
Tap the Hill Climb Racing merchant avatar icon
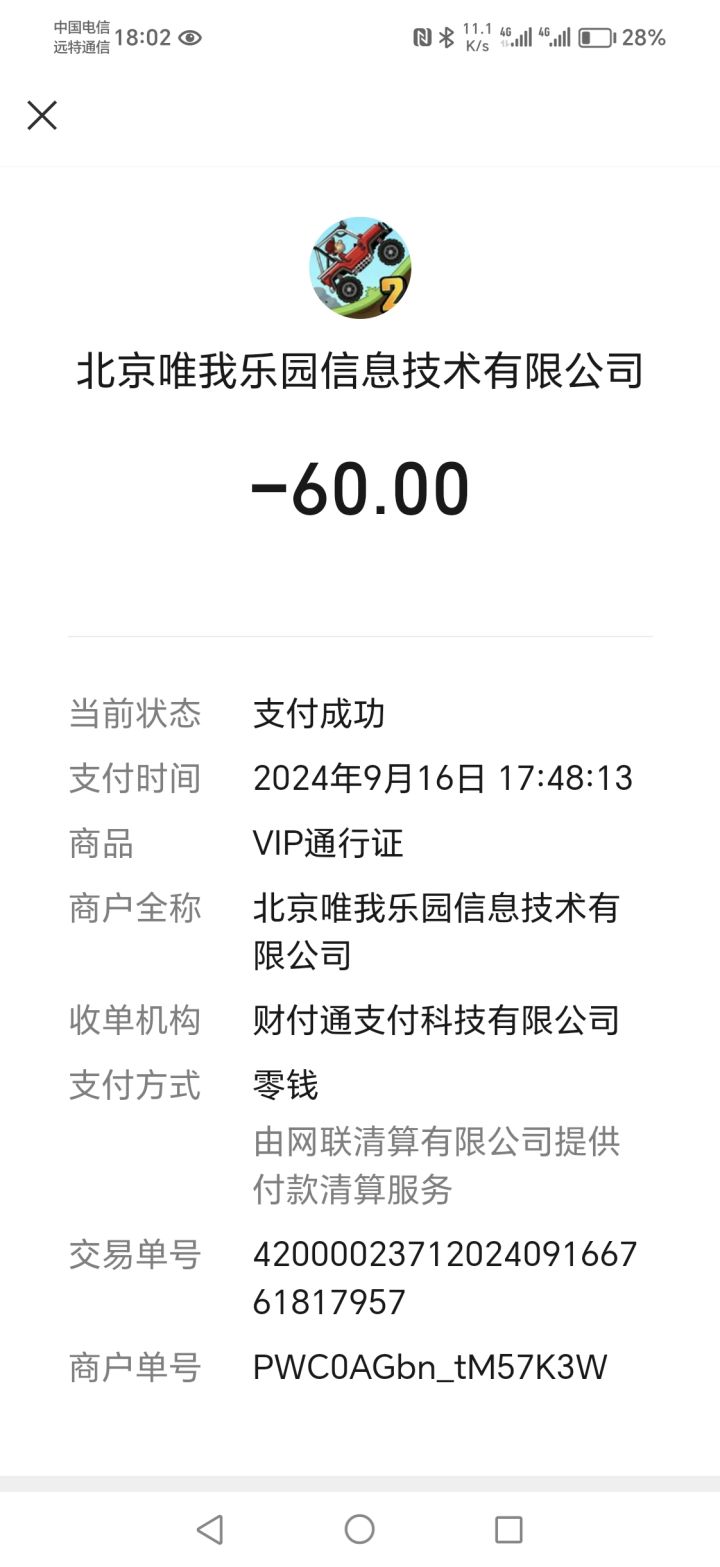pyautogui.click(x=360, y=268)
